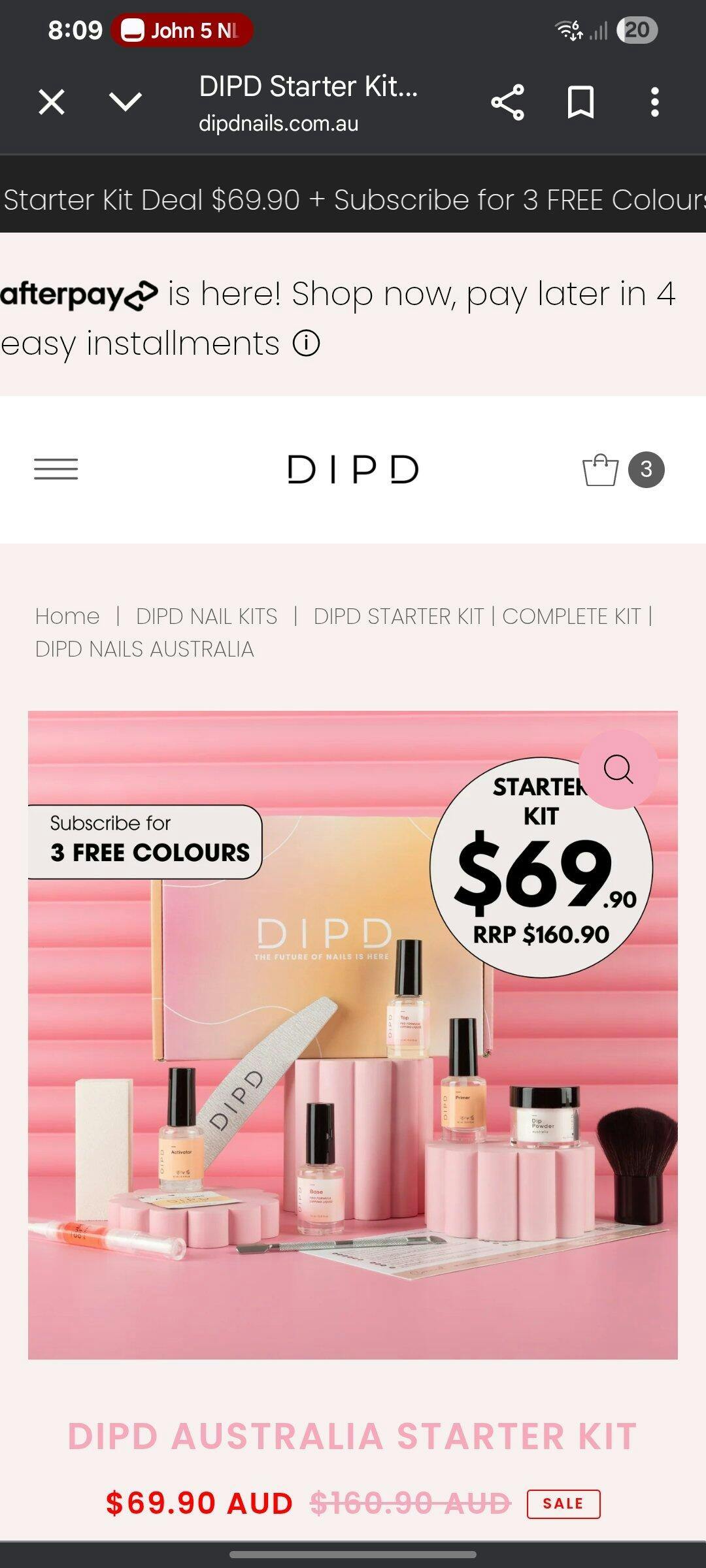Viewport: 706px width, 1568px height.
Task: Bookmark this page
Action: [x=580, y=103]
